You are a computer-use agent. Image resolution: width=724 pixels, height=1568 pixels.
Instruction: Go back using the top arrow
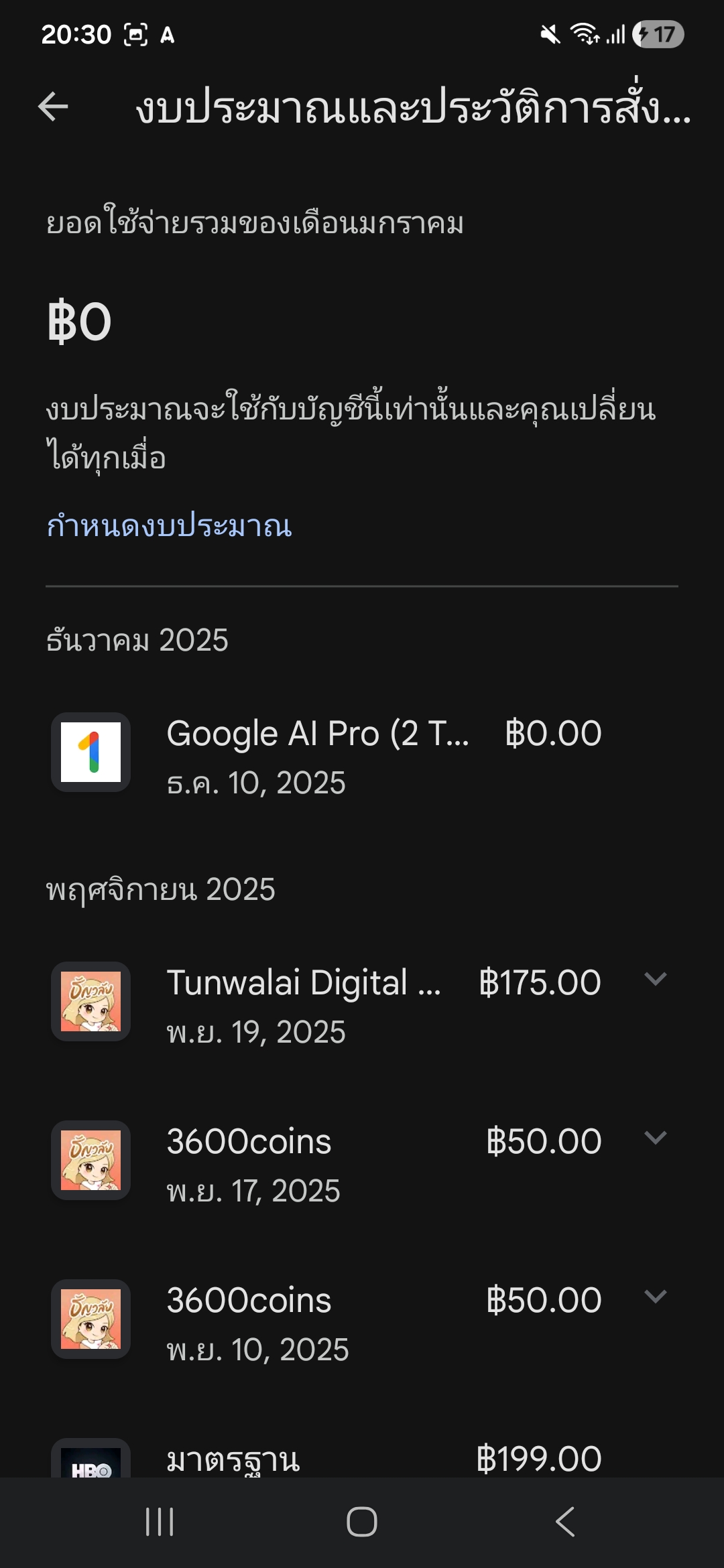point(54,107)
